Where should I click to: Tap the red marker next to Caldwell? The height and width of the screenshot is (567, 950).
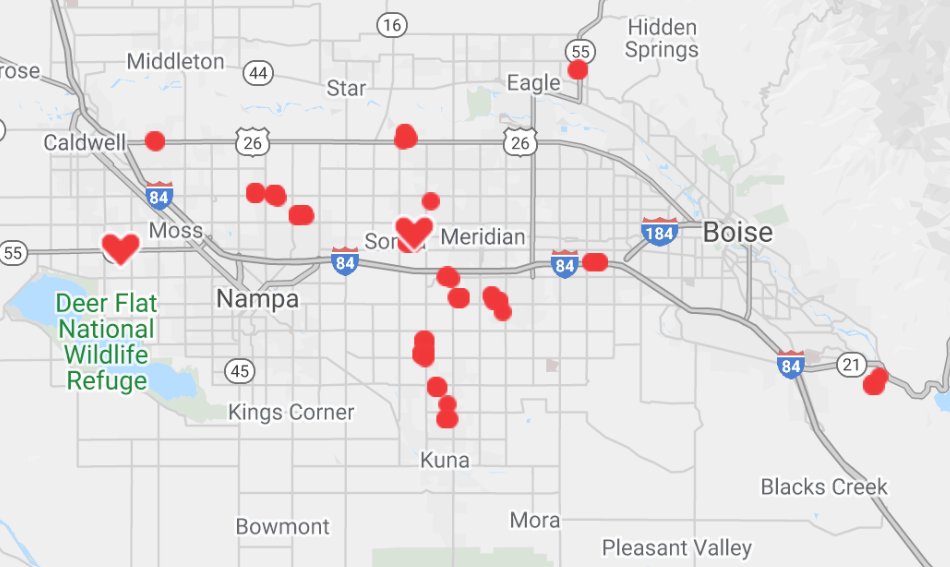coord(154,141)
